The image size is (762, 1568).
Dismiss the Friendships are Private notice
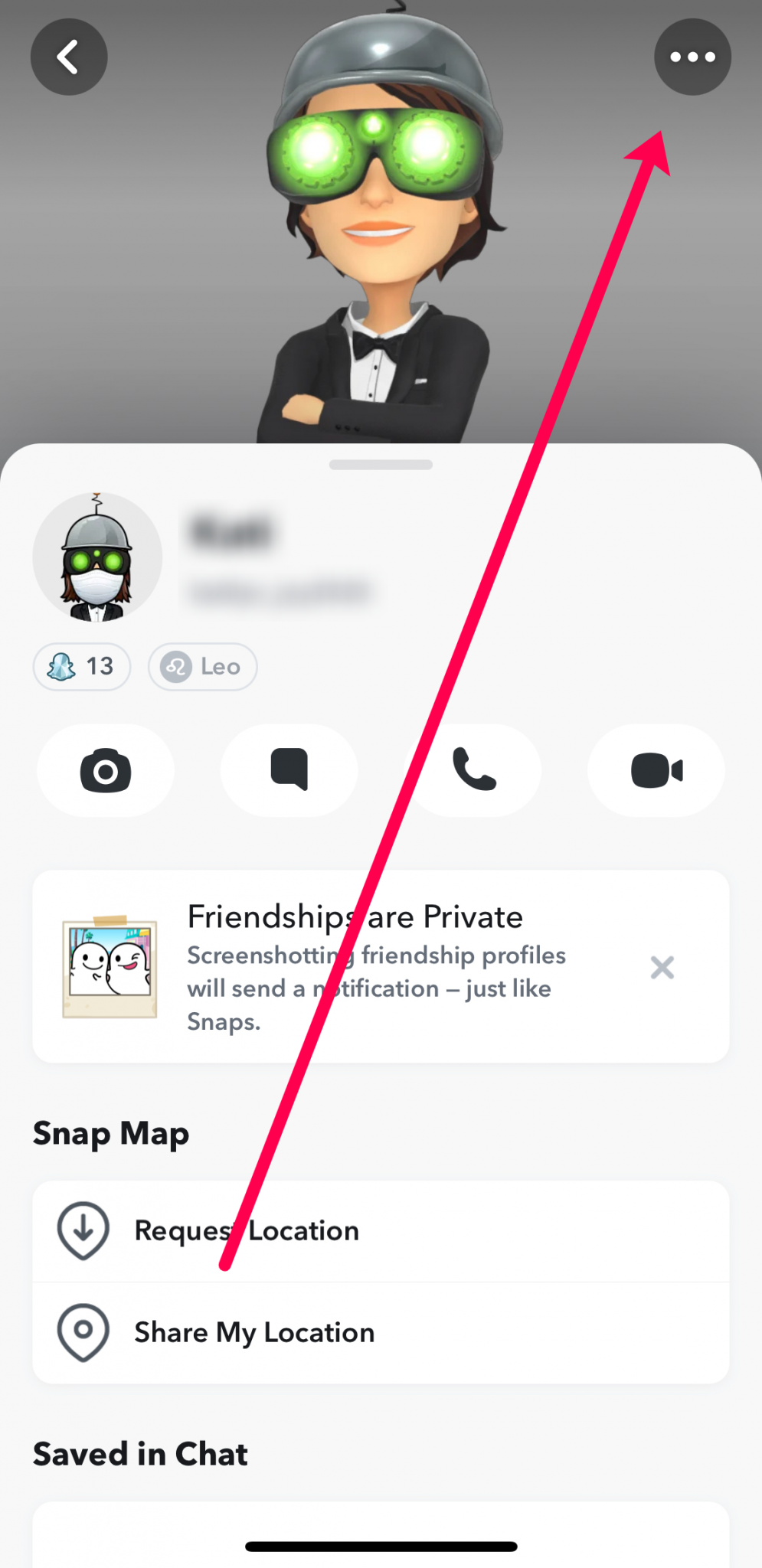[662, 967]
